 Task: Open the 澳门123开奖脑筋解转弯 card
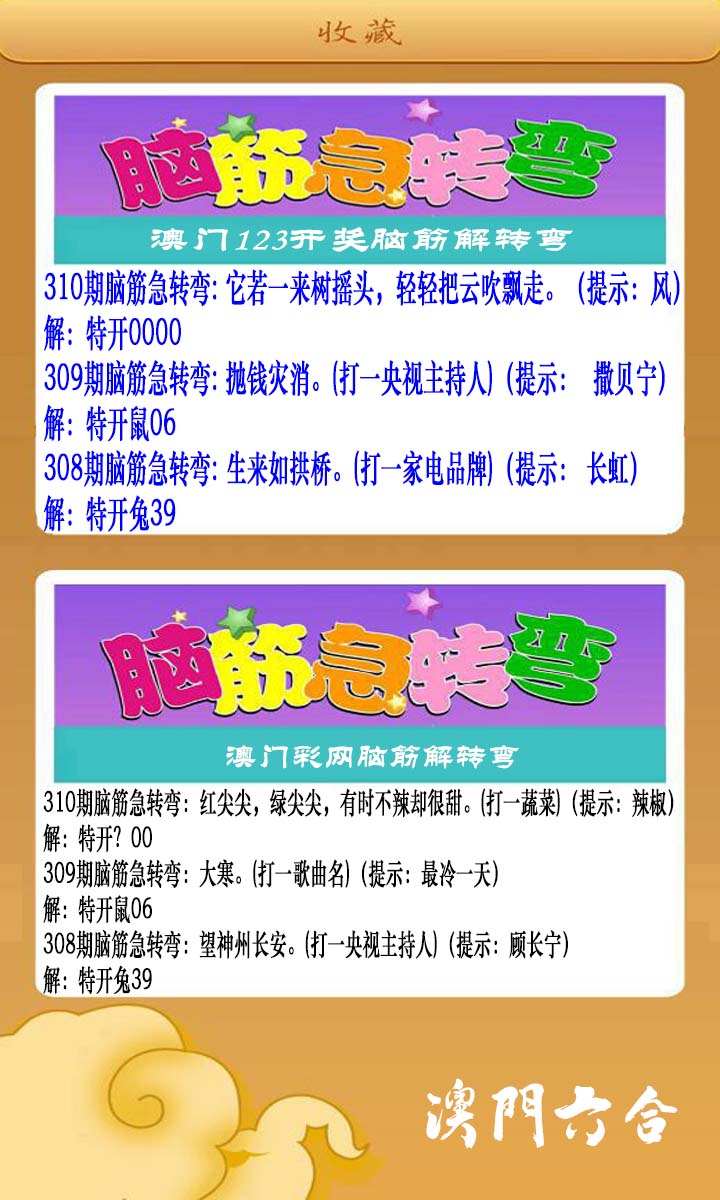360,308
